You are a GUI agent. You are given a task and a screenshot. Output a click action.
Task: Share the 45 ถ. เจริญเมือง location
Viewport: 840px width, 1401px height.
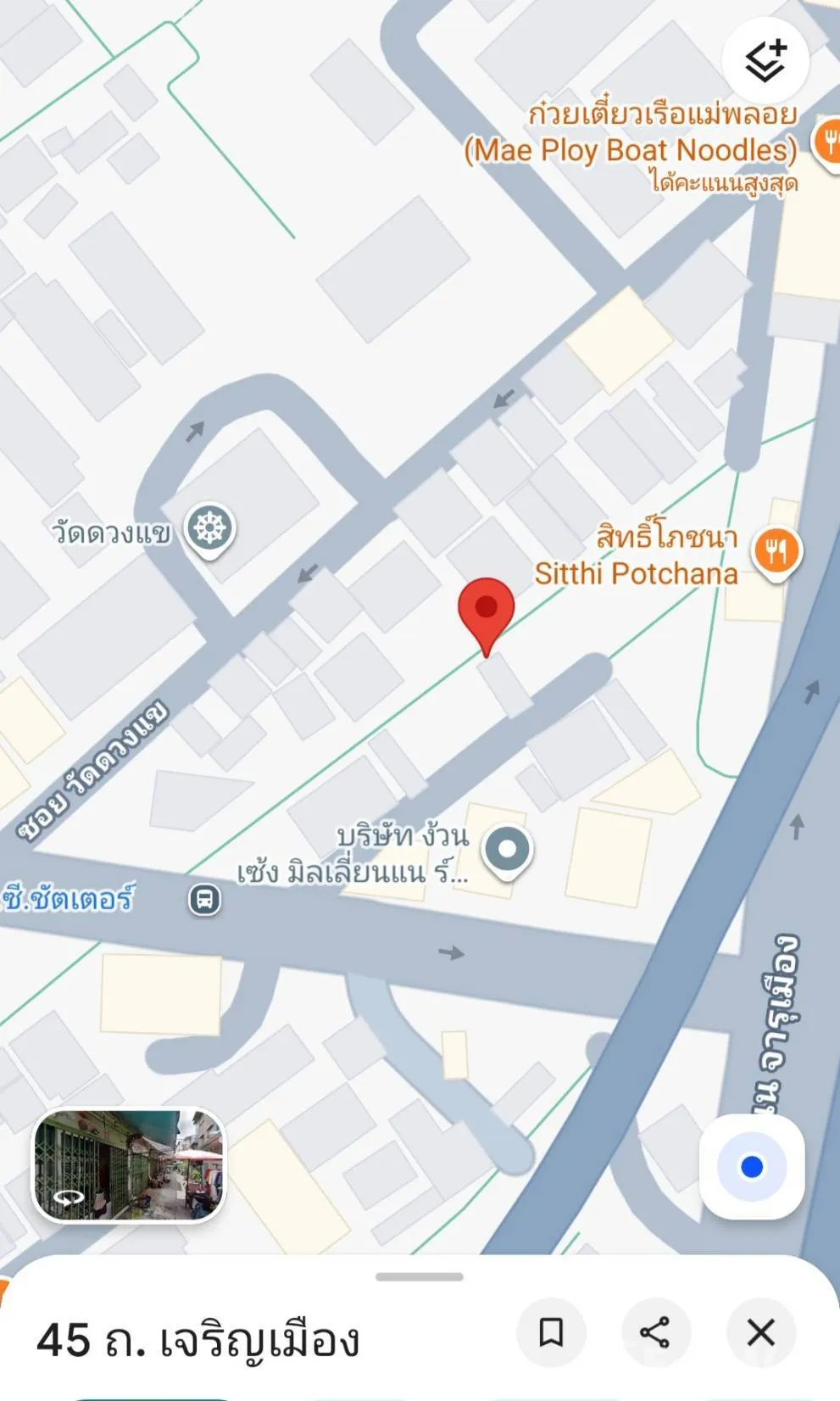coord(655,1332)
